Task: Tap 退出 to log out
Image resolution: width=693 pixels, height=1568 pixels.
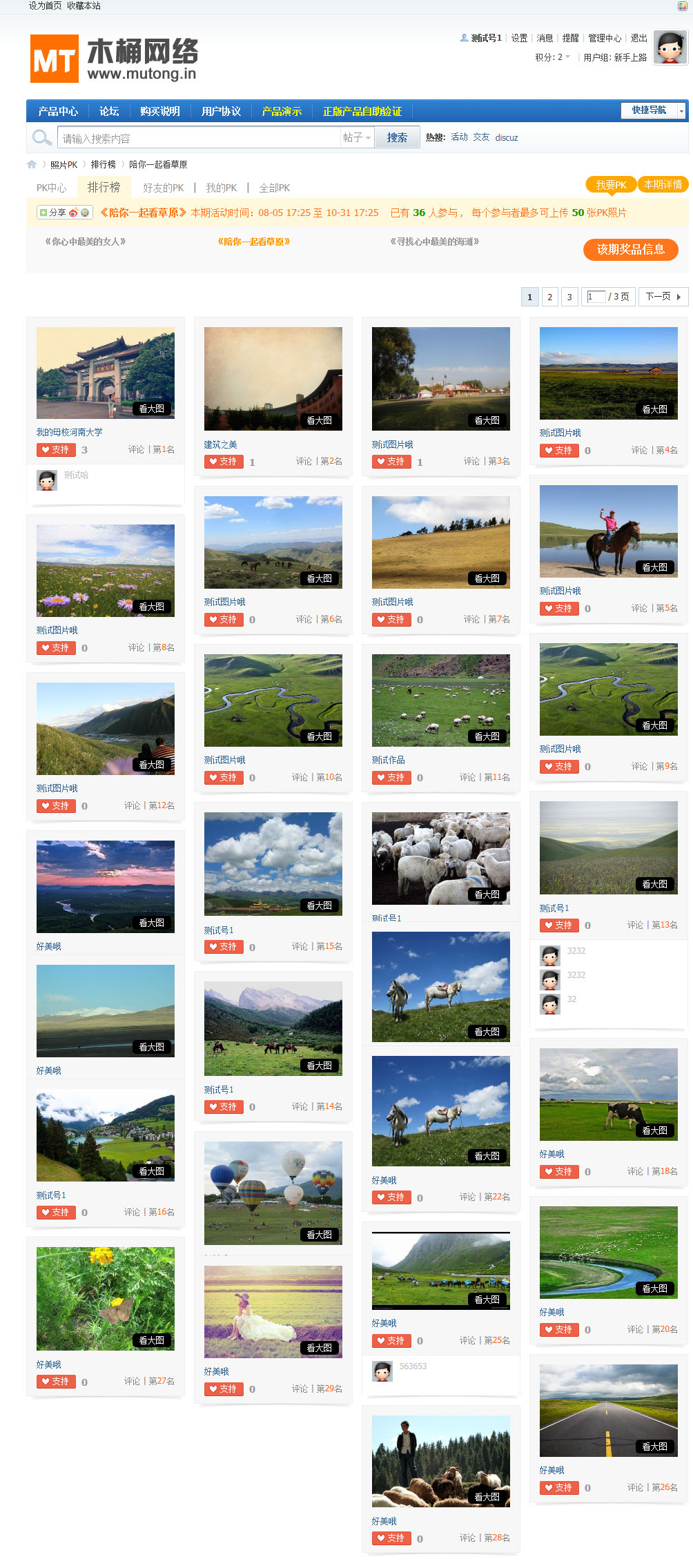Action: pyautogui.click(x=638, y=38)
